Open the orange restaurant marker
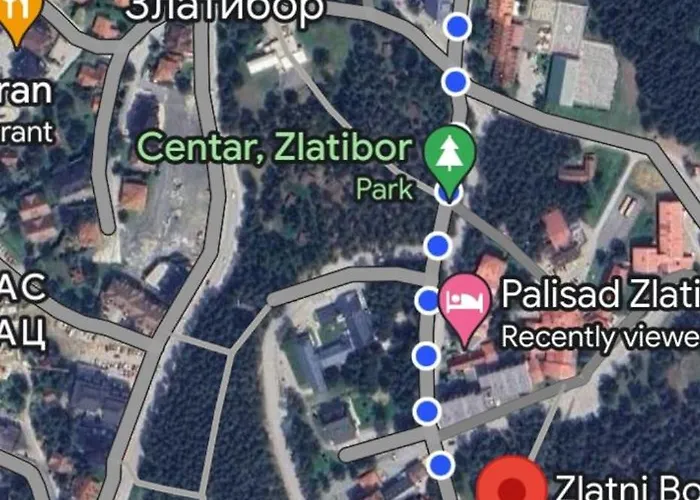This screenshot has width=700, height=500. click(18, 15)
